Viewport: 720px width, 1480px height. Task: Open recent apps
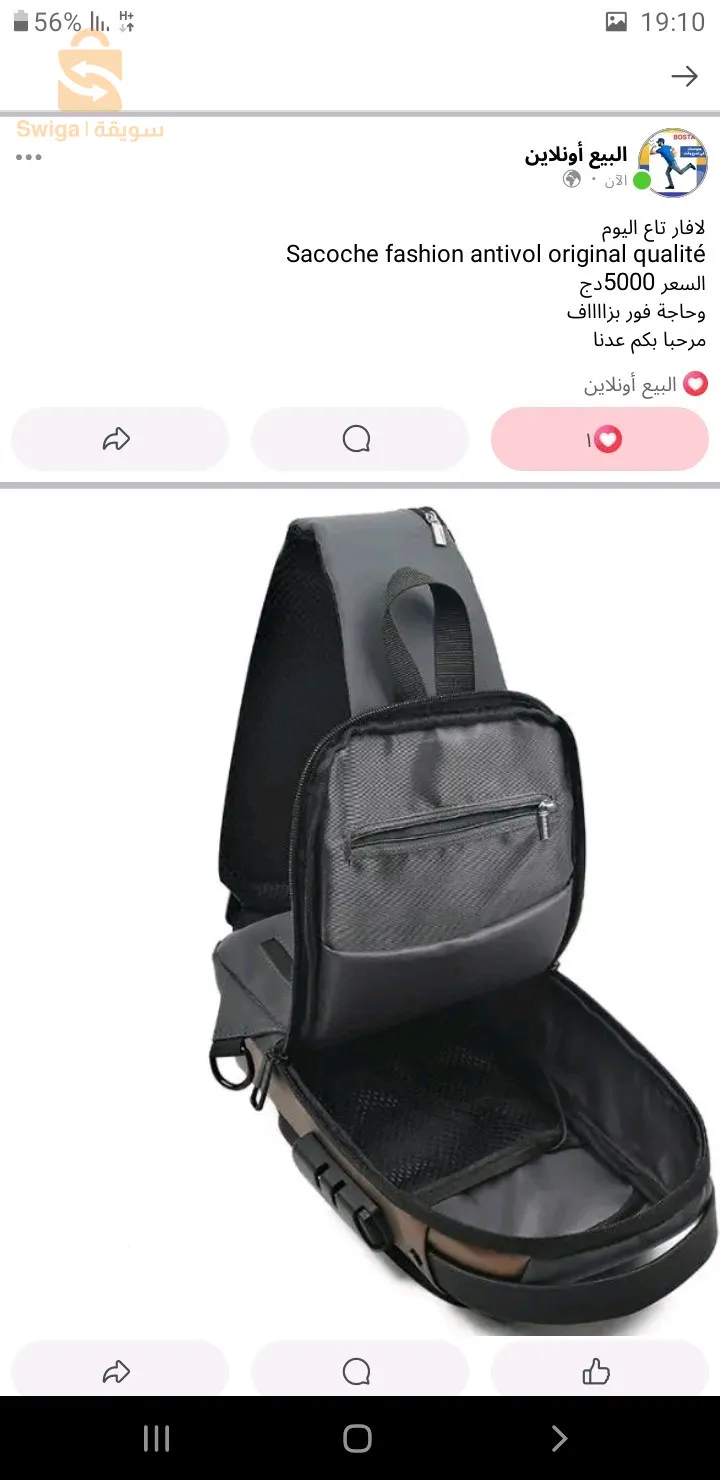(x=157, y=1438)
